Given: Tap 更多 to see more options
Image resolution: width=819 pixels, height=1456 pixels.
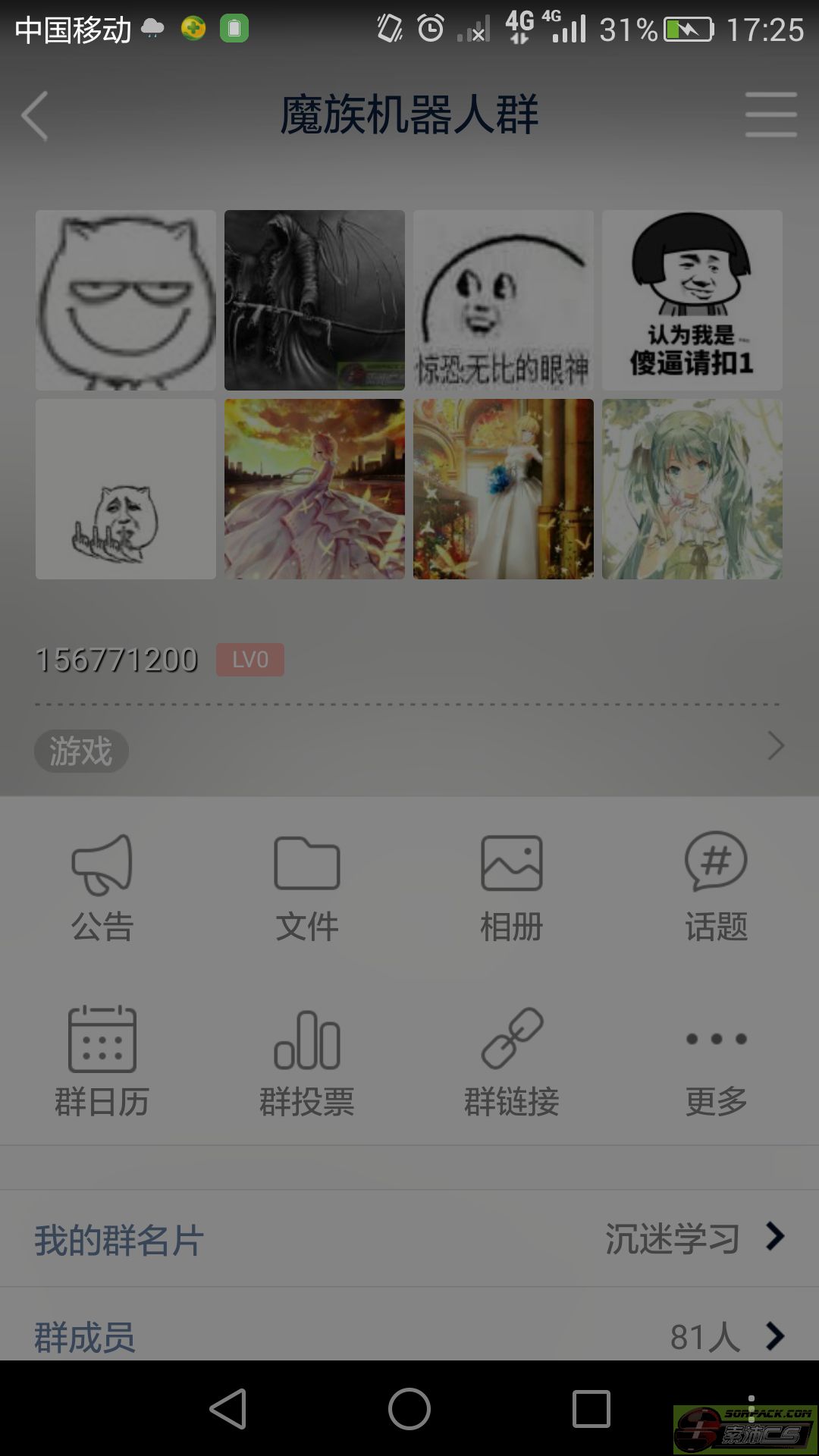Looking at the screenshot, I should click(x=717, y=1062).
